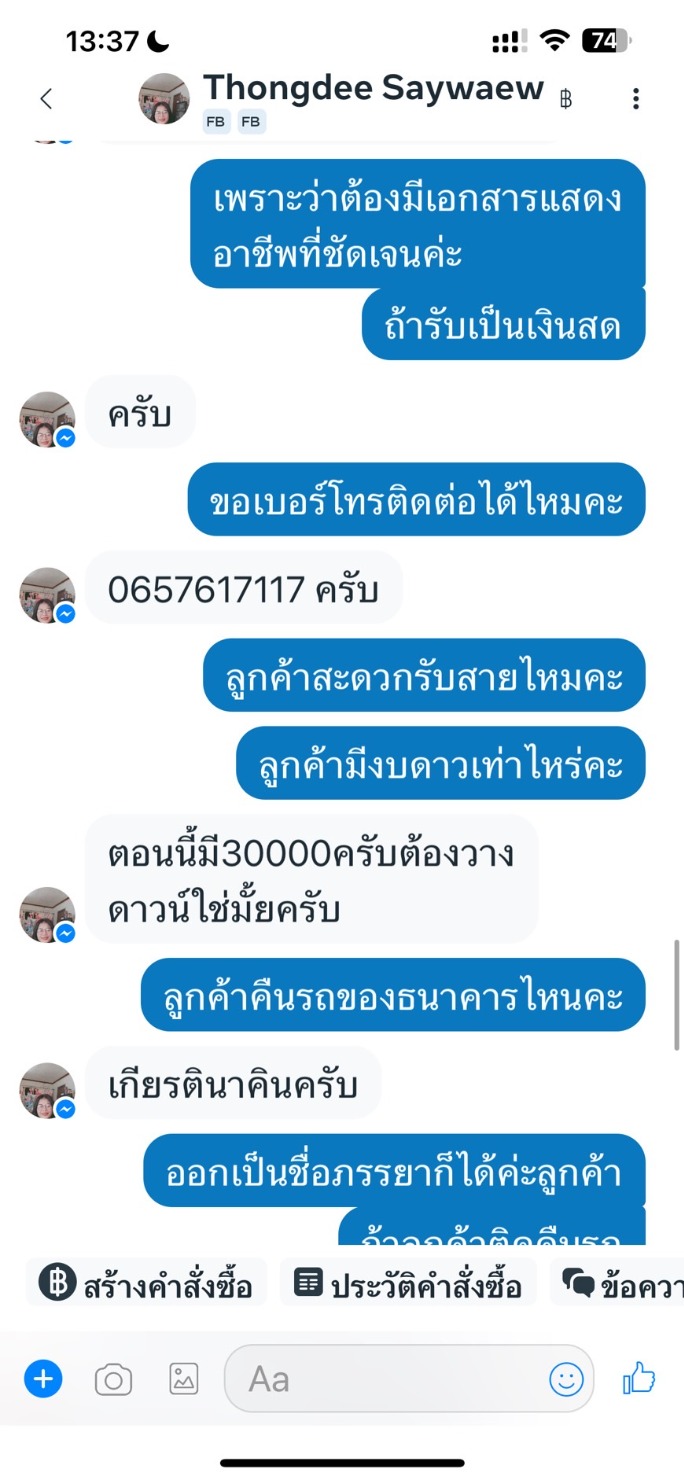Image resolution: width=684 pixels, height=1480 pixels.
Task: Open the blue plus attachments button
Action: [43, 1380]
